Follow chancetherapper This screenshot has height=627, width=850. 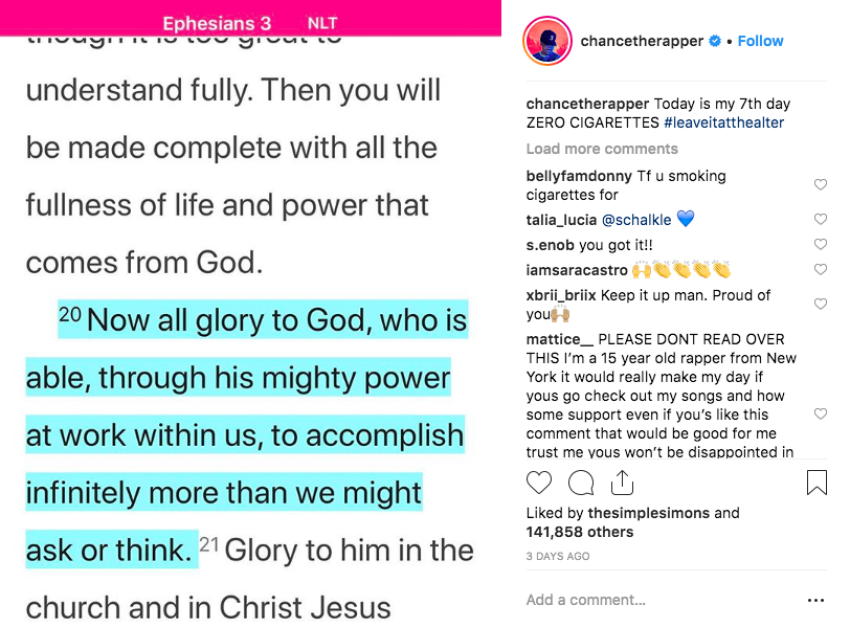pos(760,41)
